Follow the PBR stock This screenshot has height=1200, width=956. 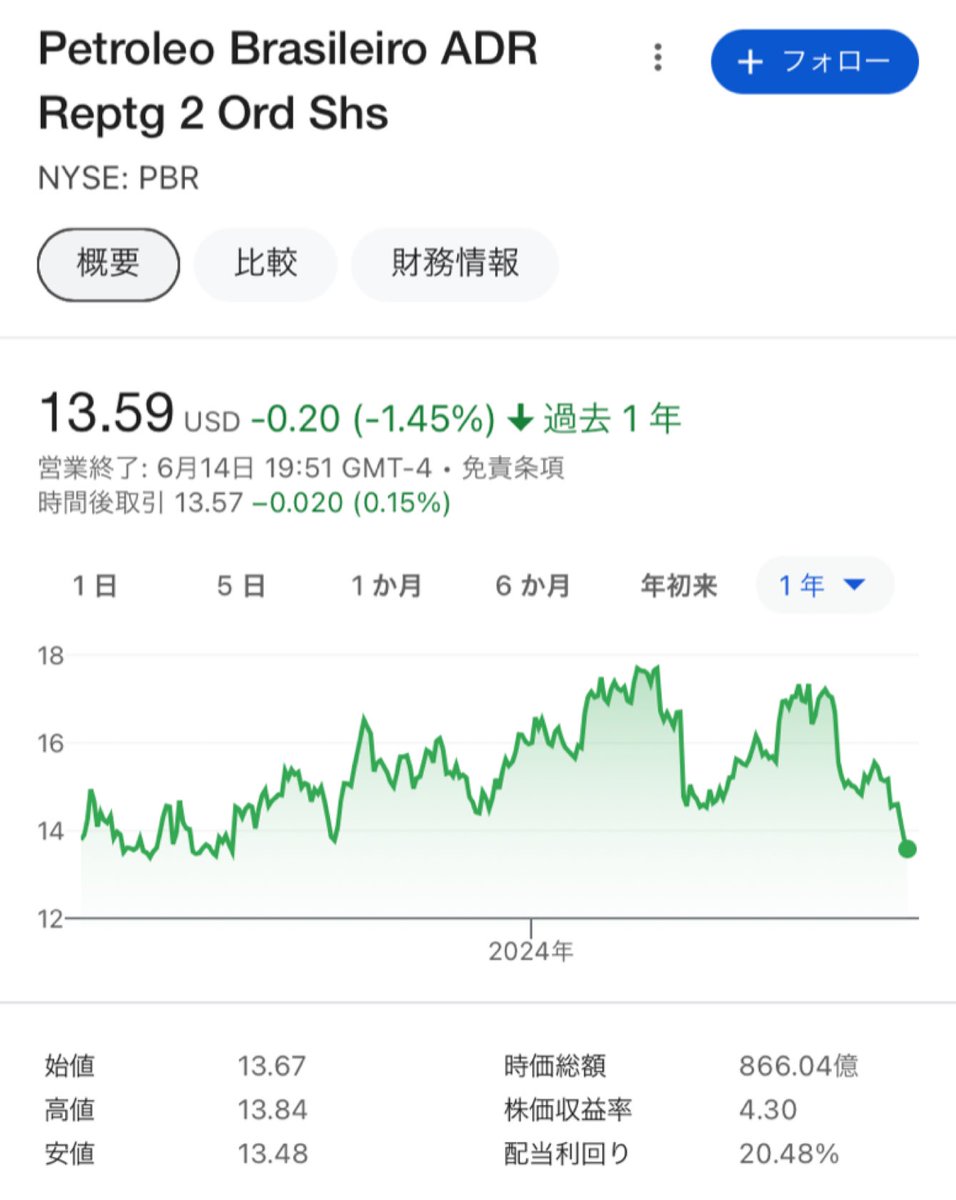pos(814,62)
